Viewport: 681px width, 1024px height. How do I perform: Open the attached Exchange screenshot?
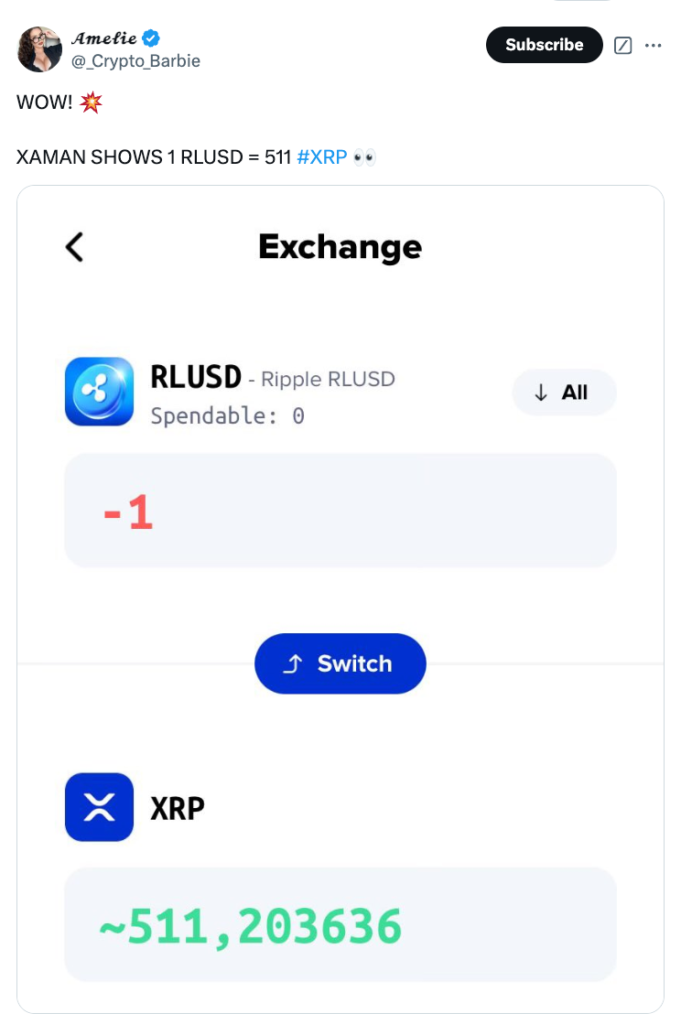(340, 600)
